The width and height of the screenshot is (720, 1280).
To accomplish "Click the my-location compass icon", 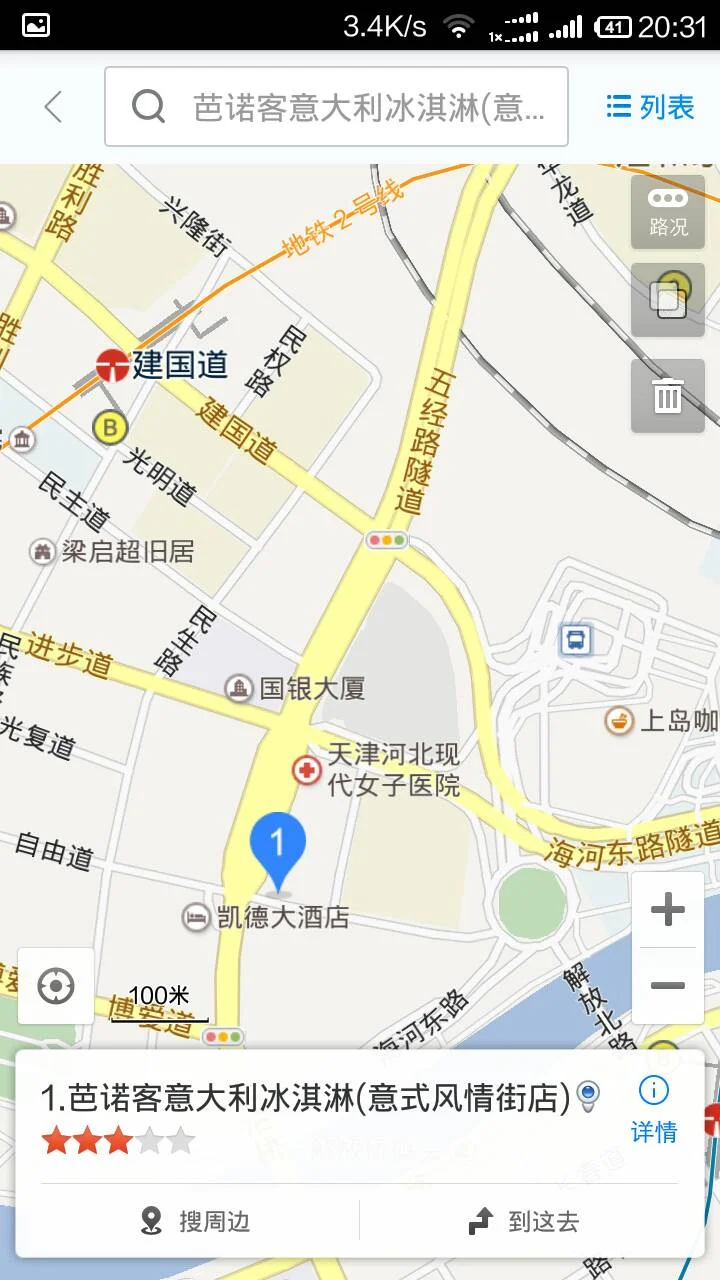I will pos(55,986).
